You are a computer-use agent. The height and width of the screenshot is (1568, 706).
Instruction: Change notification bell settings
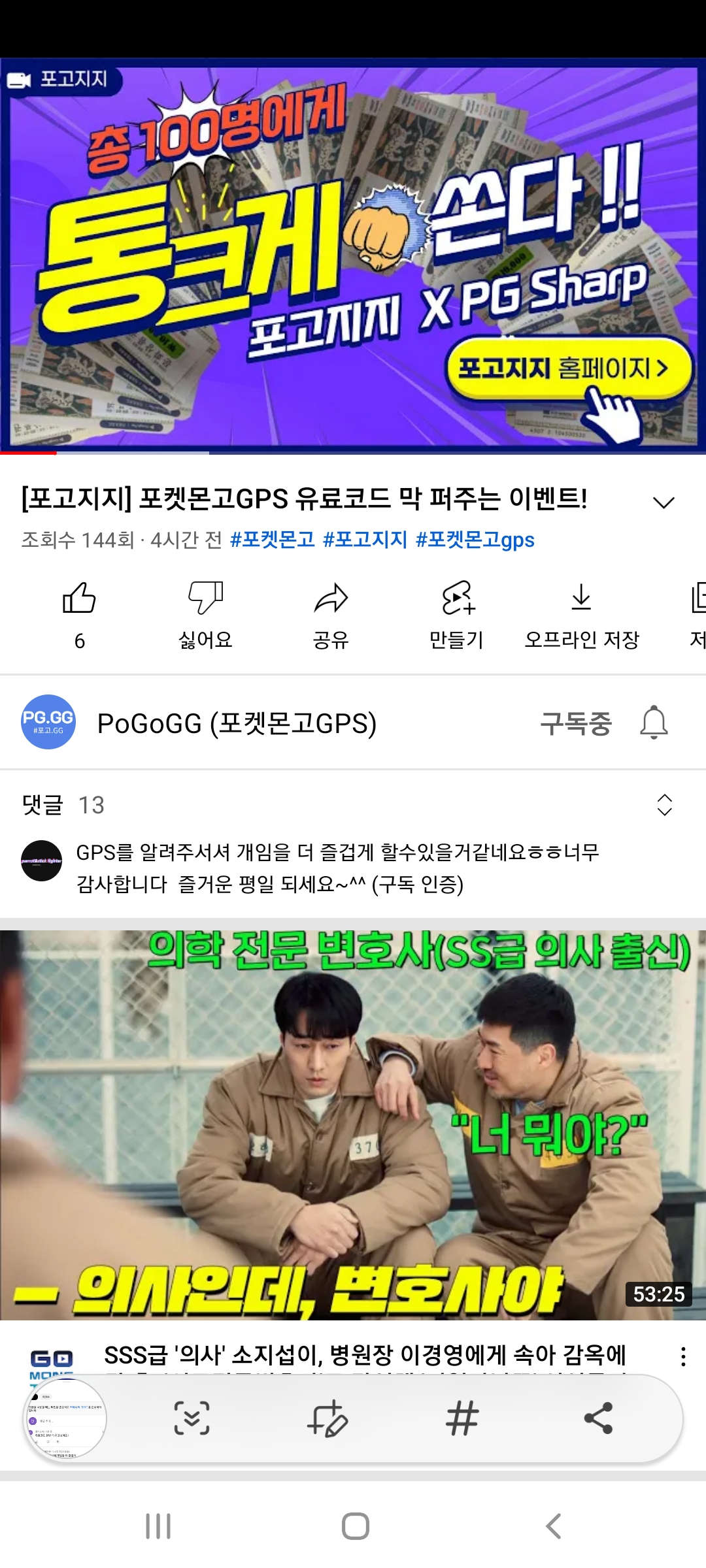pos(654,723)
